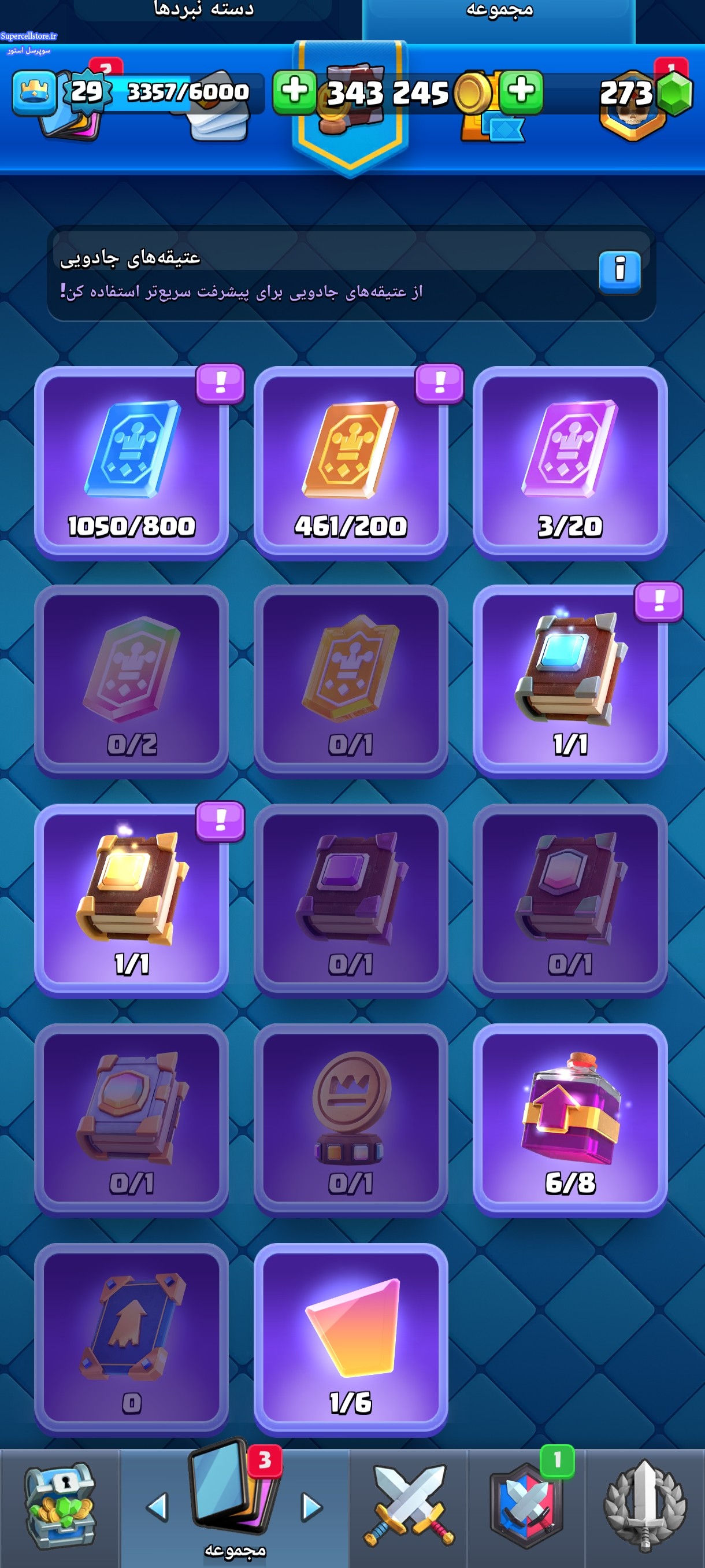Open the blue-gem book of cards 1/1

pos(570,681)
